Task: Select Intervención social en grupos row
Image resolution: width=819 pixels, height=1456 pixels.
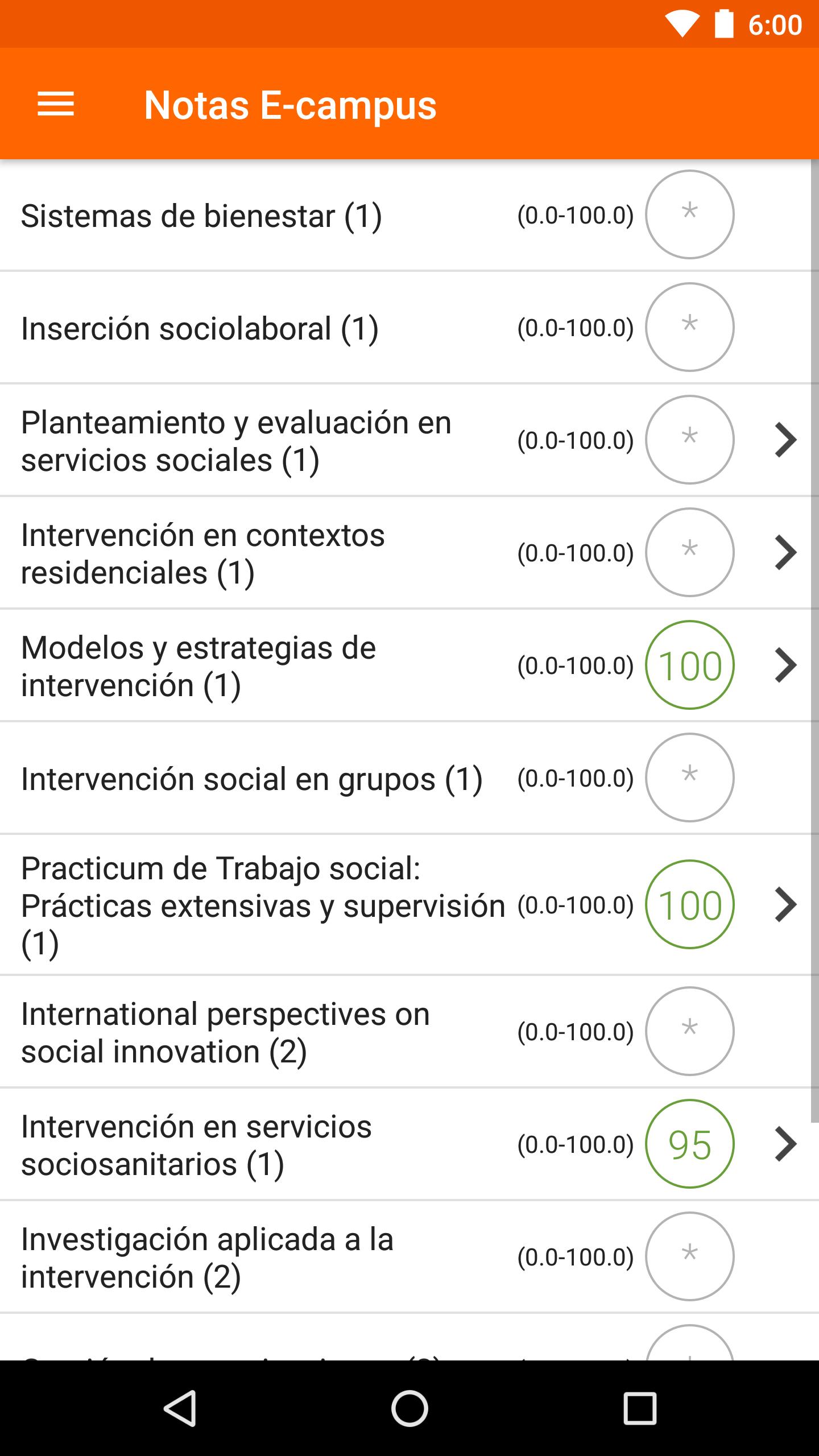Action: [x=406, y=778]
